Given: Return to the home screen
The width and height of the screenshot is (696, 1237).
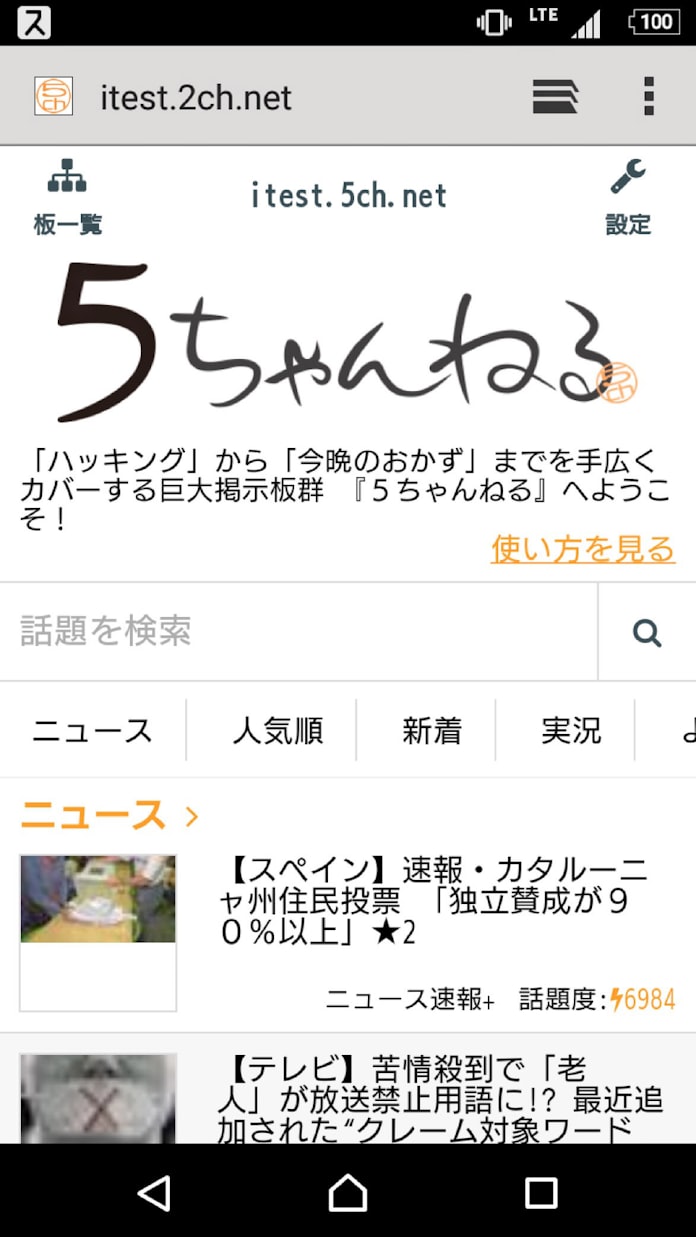Looking at the screenshot, I should point(348,1192).
